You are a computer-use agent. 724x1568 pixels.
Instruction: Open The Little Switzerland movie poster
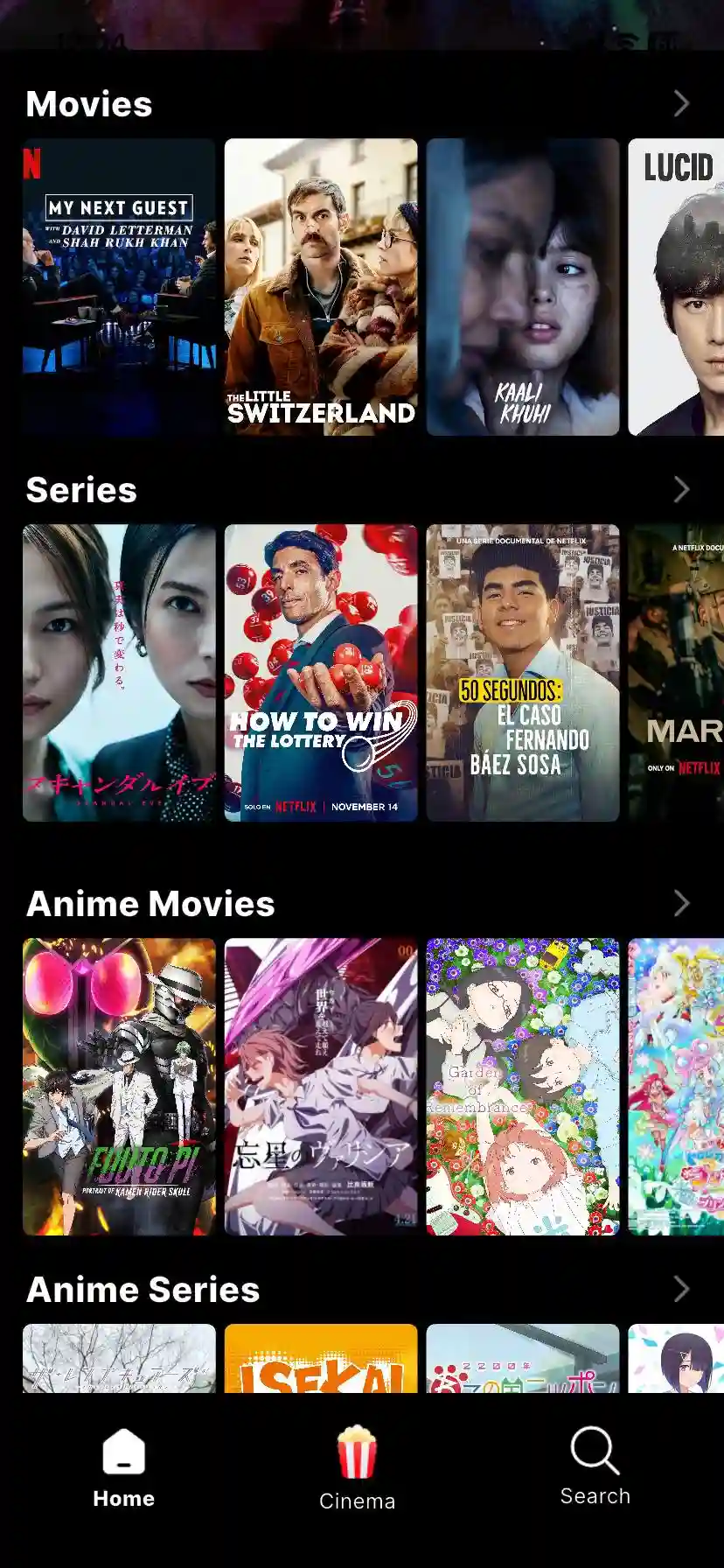pyautogui.click(x=321, y=287)
